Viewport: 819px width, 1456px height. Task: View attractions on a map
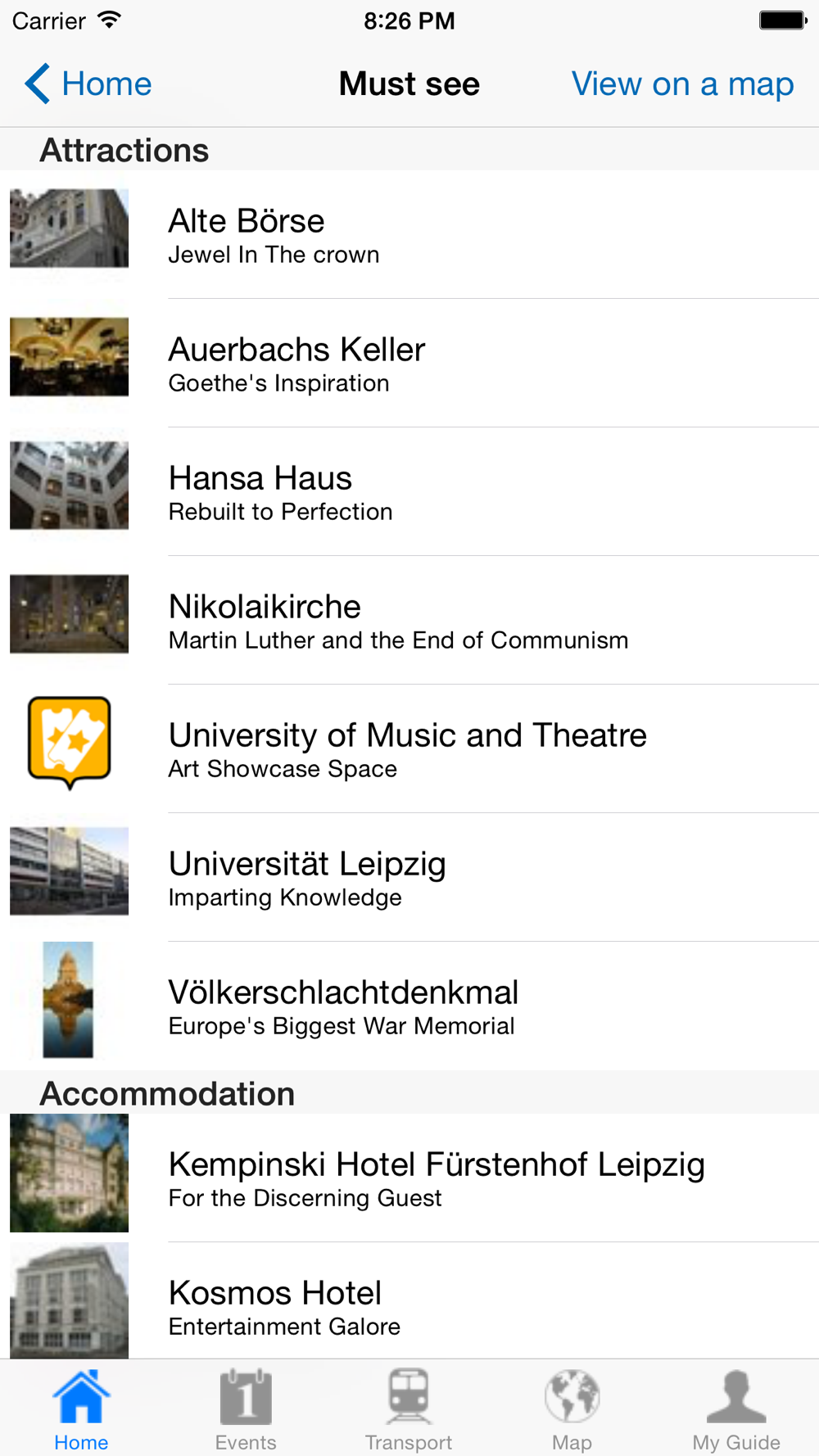pos(682,84)
